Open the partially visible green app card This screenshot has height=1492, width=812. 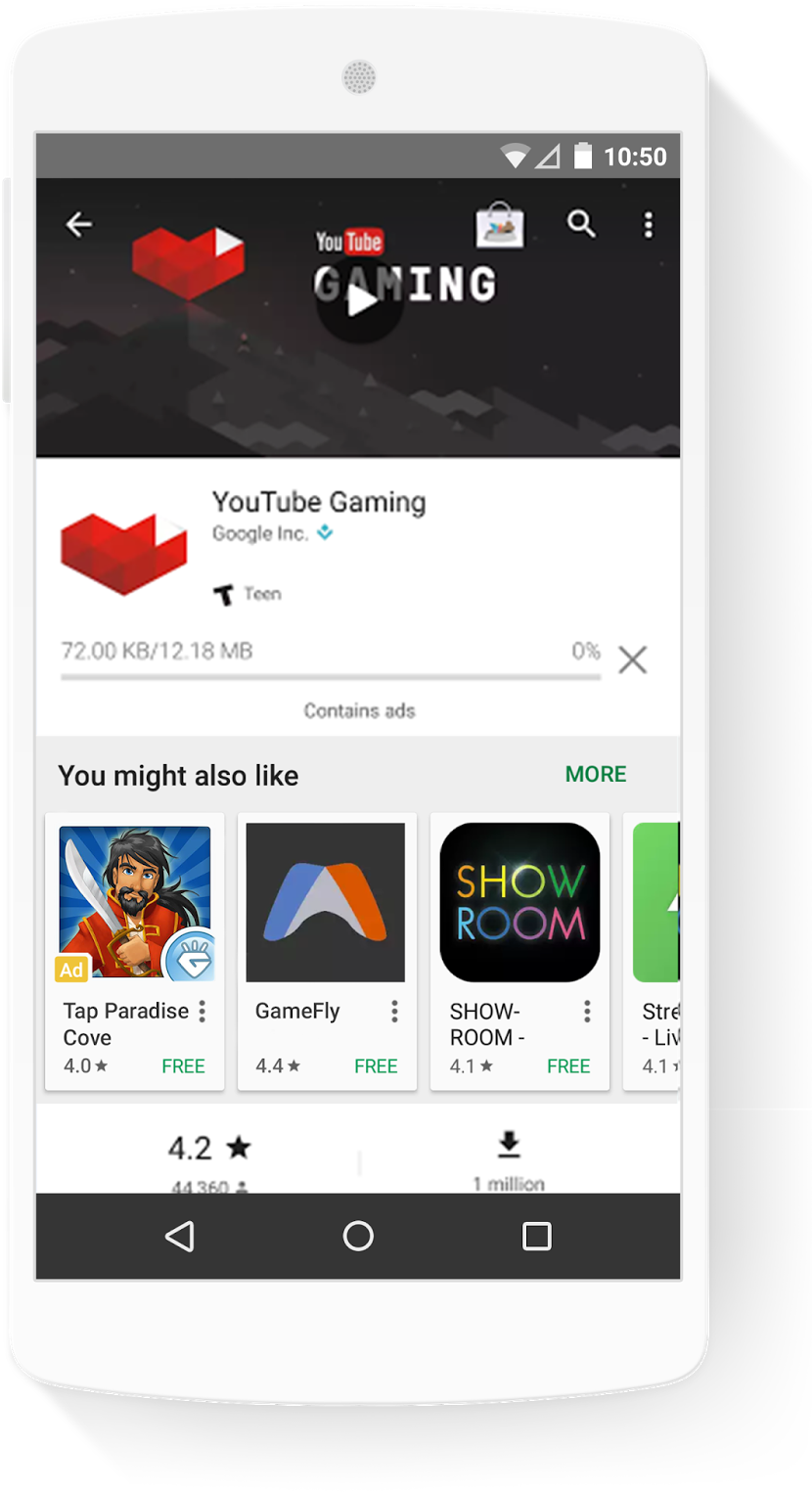pos(656,902)
